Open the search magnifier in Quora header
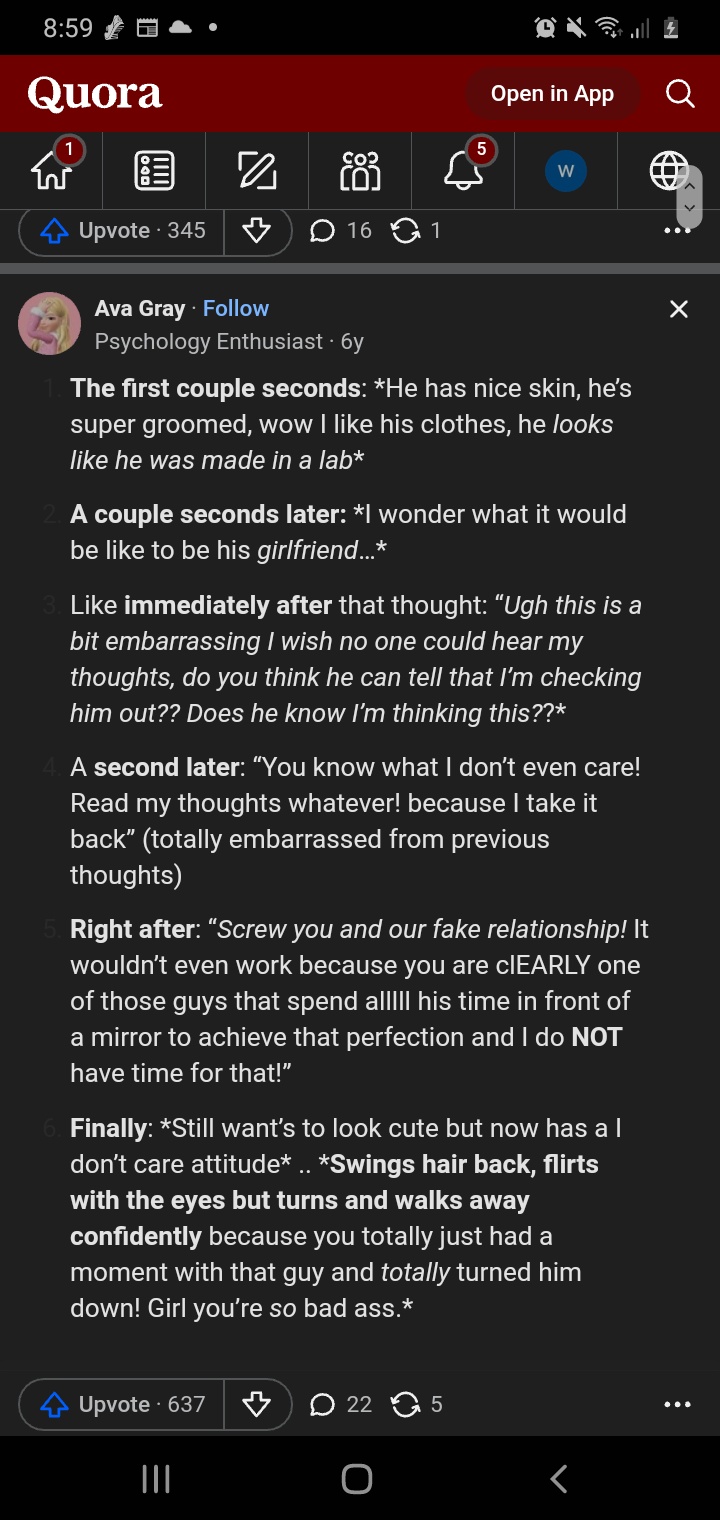Image resolution: width=720 pixels, height=1520 pixels. point(680,94)
